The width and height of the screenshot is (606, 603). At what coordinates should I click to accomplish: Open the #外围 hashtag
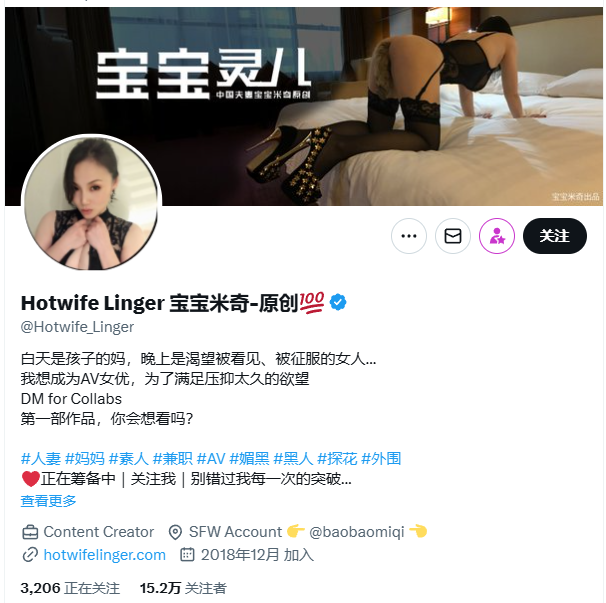(381, 458)
